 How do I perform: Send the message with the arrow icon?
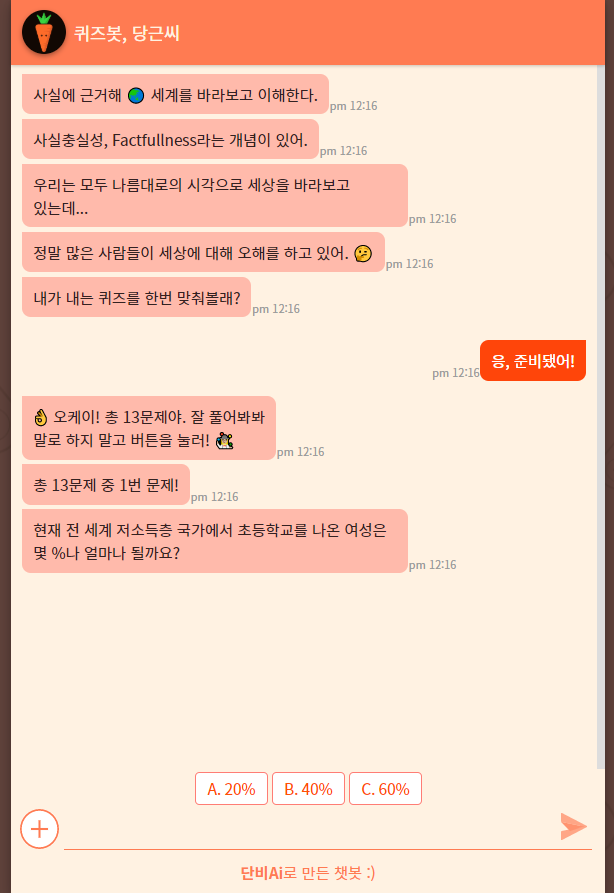[x=573, y=827]
